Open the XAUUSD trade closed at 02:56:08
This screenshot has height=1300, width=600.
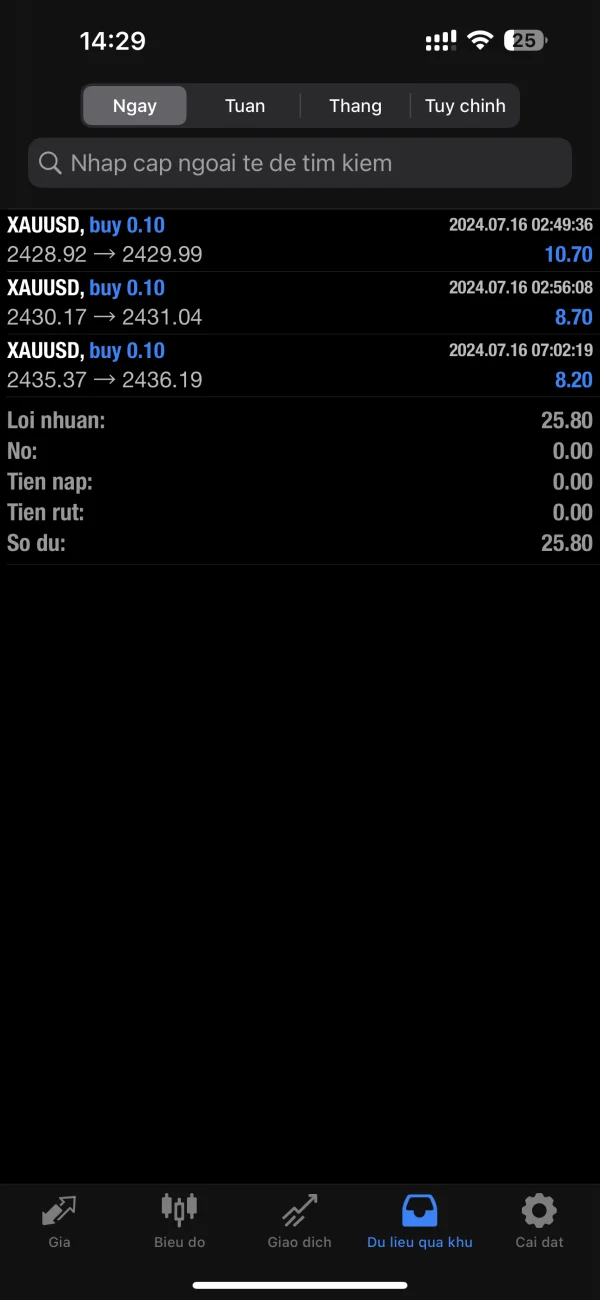coord(300,303)
